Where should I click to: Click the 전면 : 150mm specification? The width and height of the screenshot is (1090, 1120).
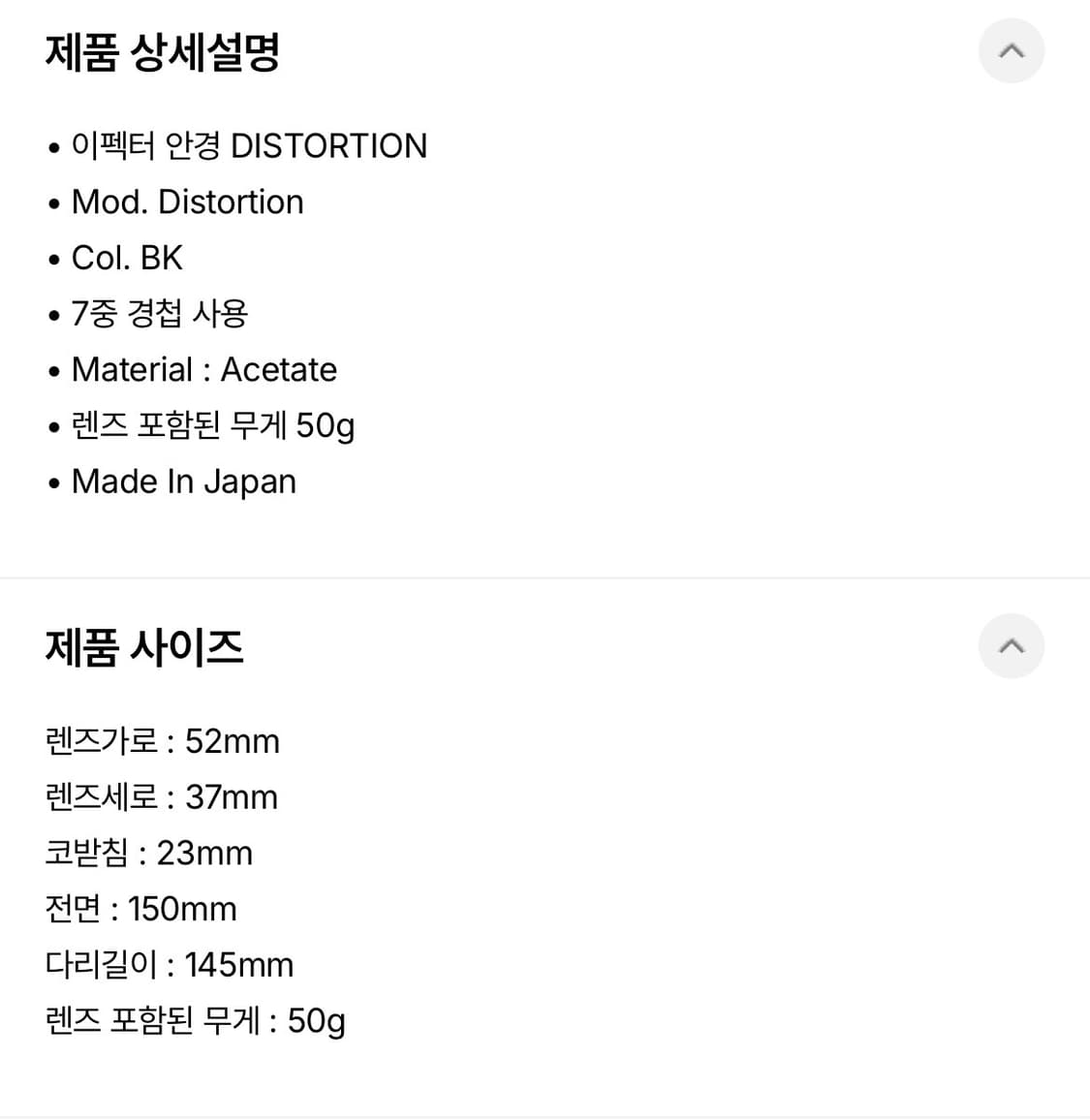pyautogui.click(x=140, y=909)
